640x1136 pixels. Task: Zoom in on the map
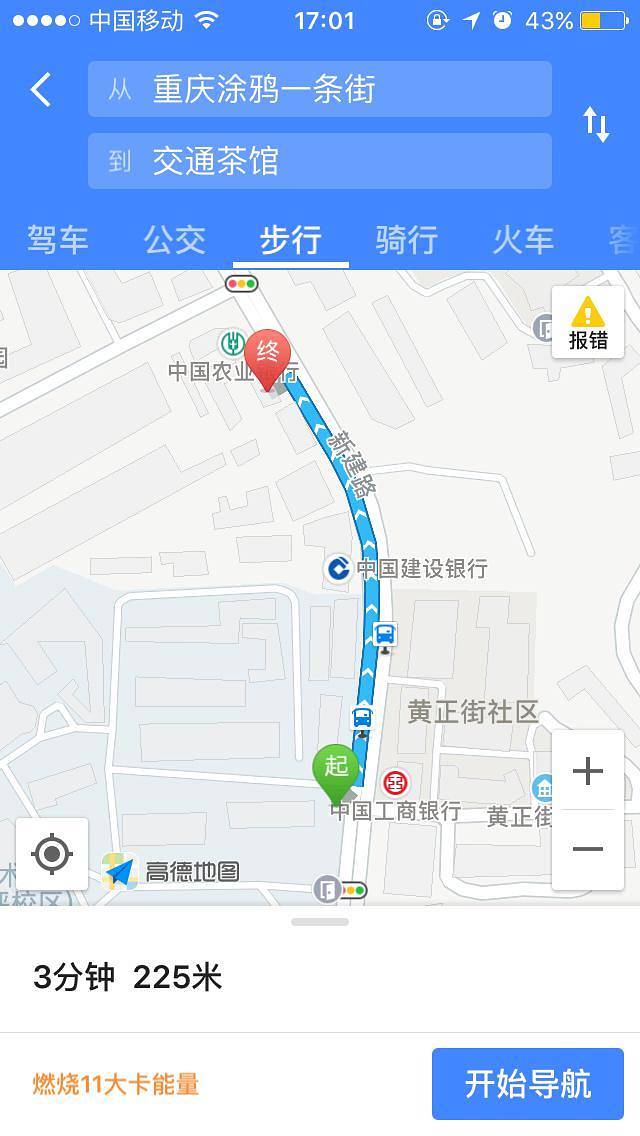(588, 771)
